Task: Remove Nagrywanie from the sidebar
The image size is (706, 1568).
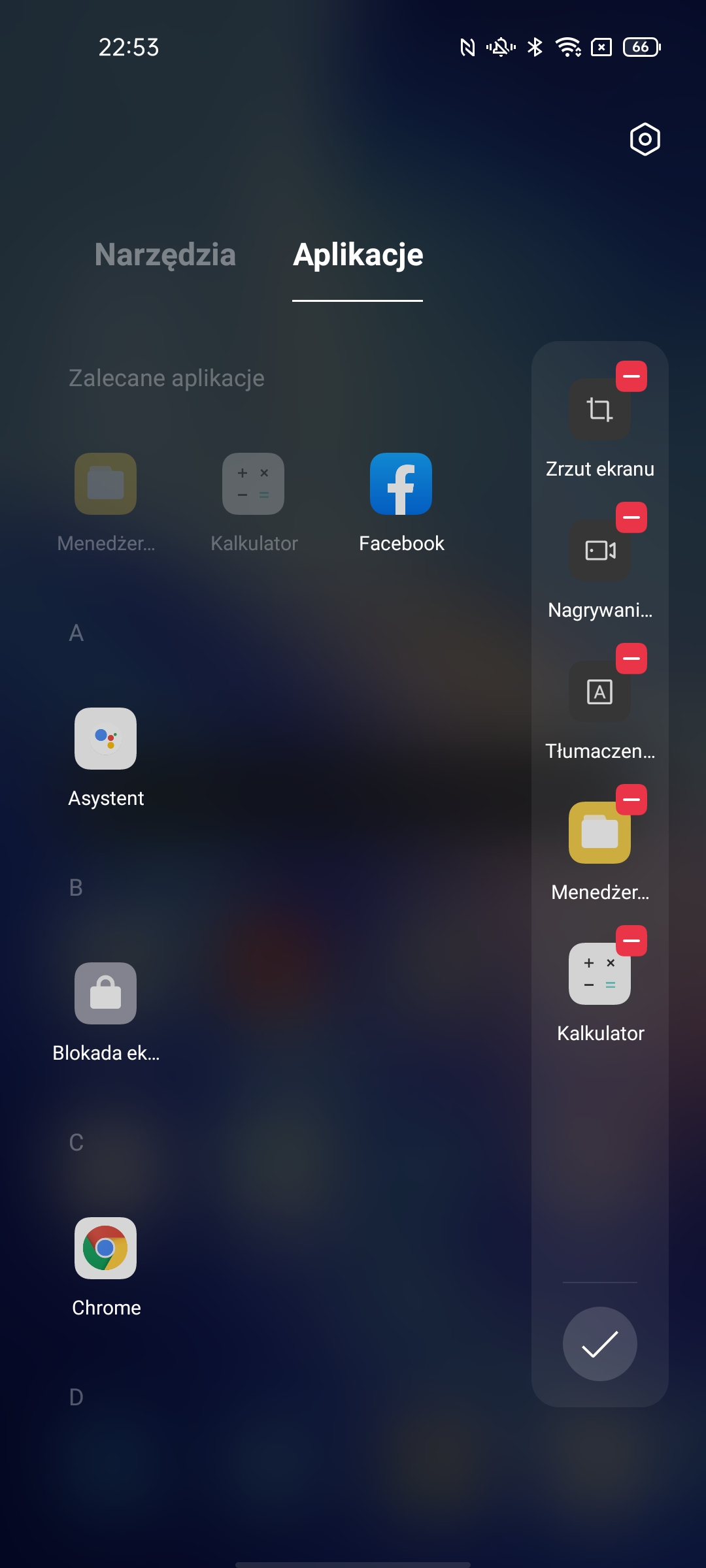Action: [631, 517]
